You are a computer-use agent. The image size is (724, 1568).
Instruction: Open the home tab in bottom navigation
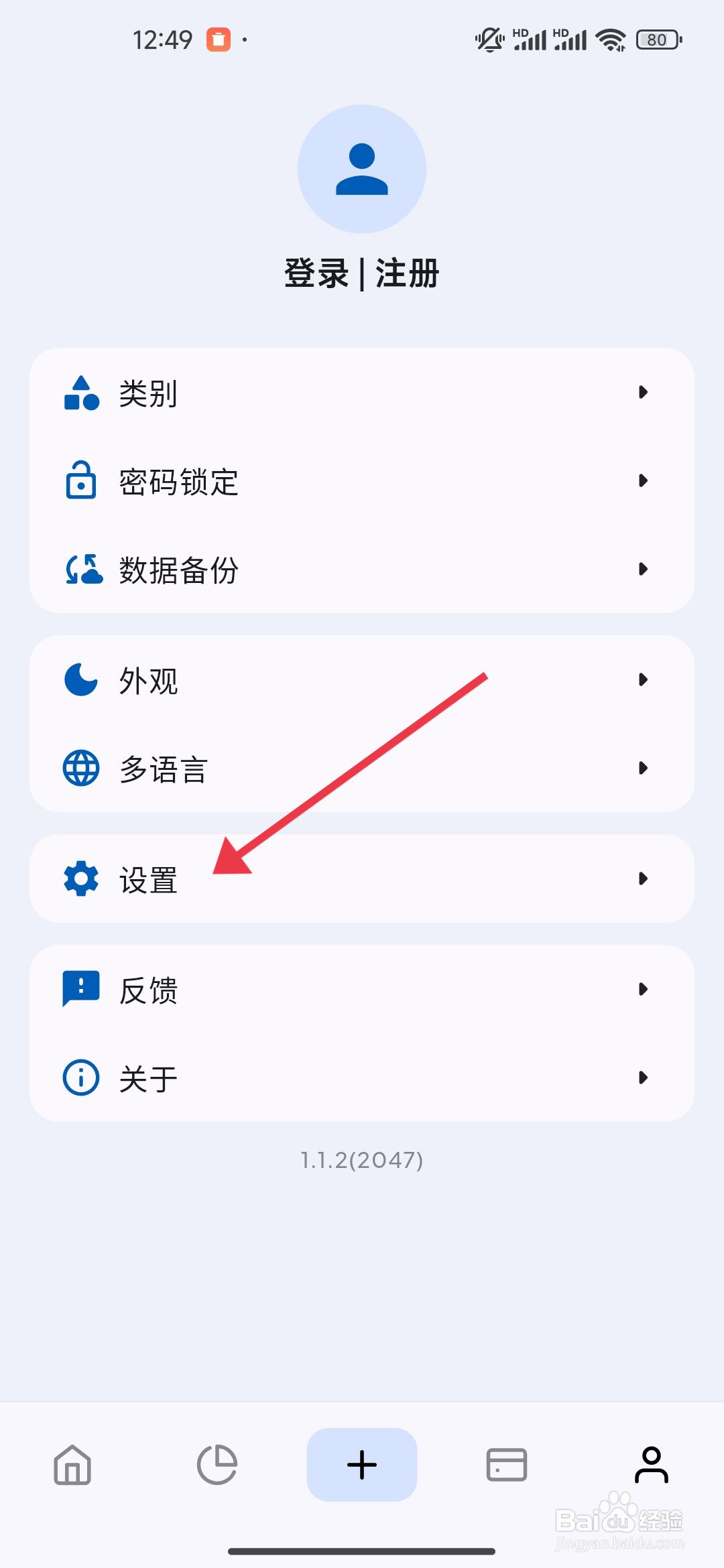pyautogui.click(x=72, y=1464)
